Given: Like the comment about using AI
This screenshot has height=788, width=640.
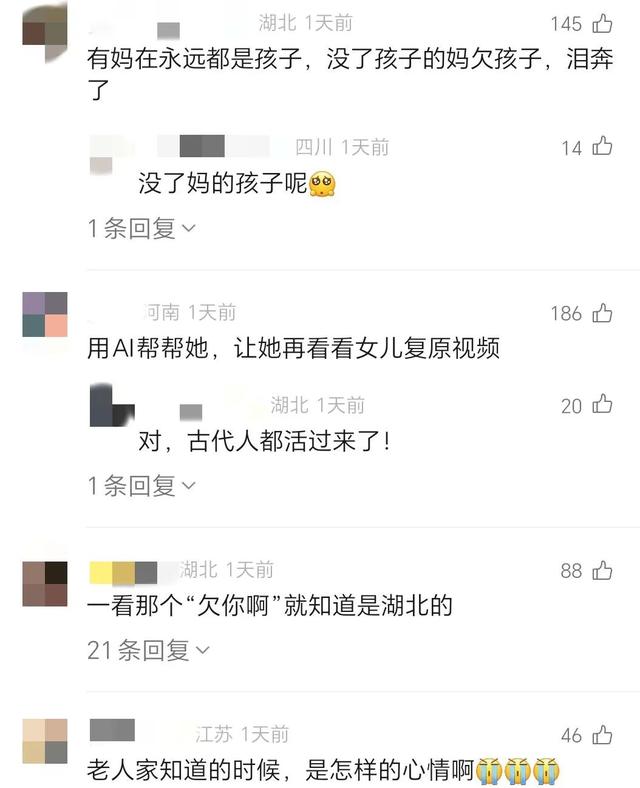Looking at the screenshot, I should pos(602,313).
